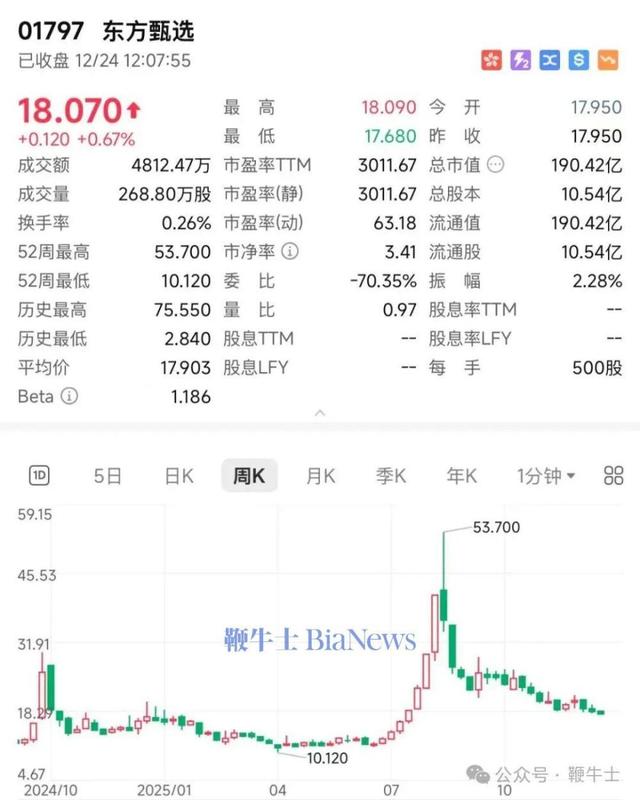Open the 1分钟 interval dropdown
The height and width of the screenshot is (800, 640).
click(546, 477)
